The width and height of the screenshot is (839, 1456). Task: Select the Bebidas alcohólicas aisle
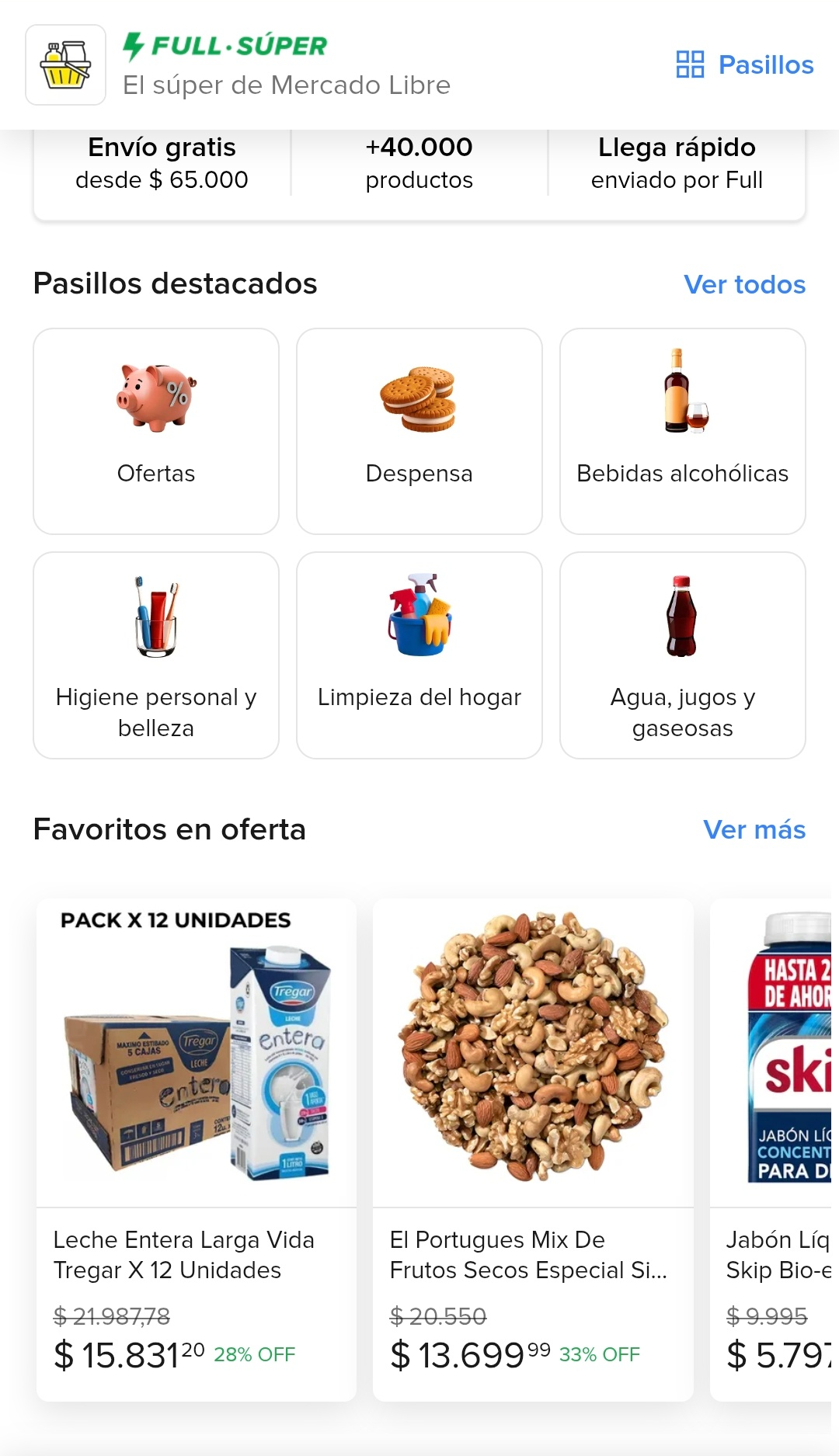pyautogui.click(x=682, y=431)
